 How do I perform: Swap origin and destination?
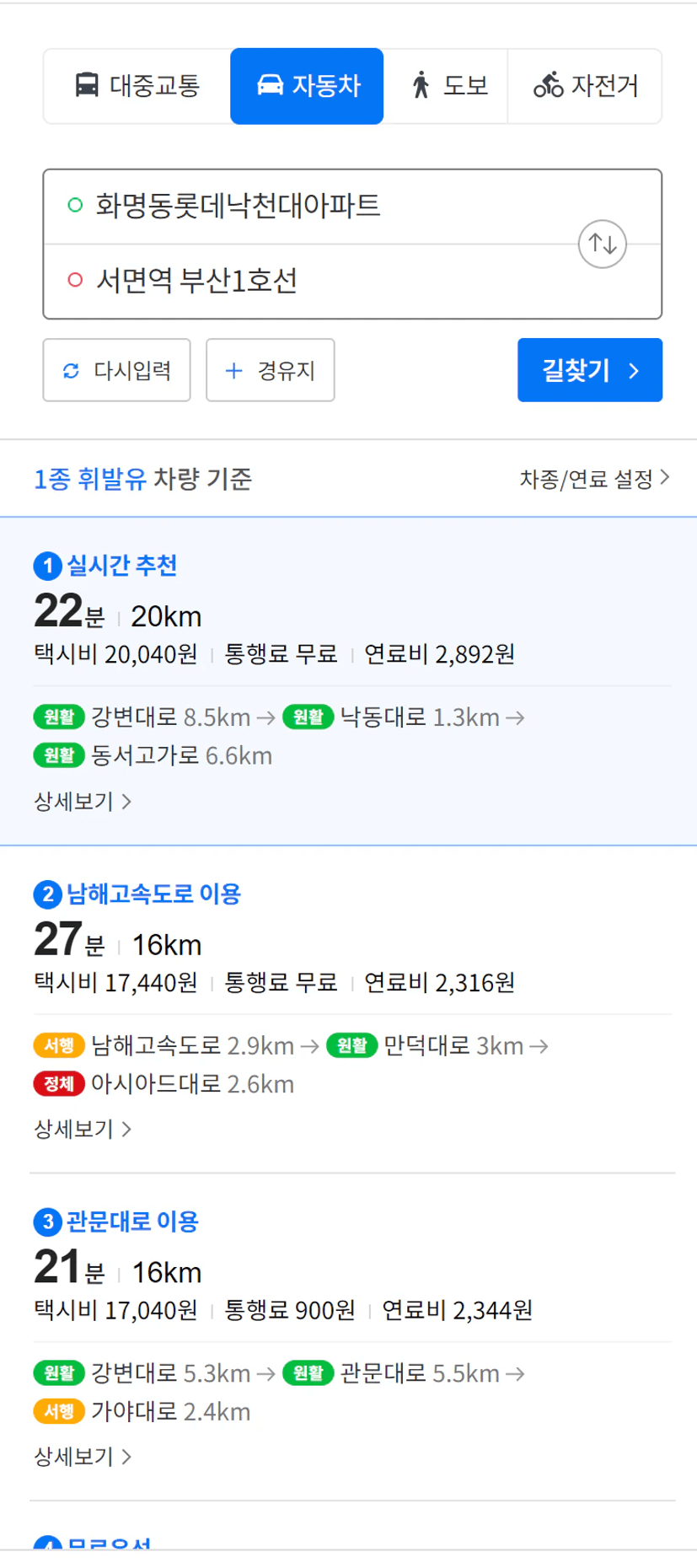[603, 244]
